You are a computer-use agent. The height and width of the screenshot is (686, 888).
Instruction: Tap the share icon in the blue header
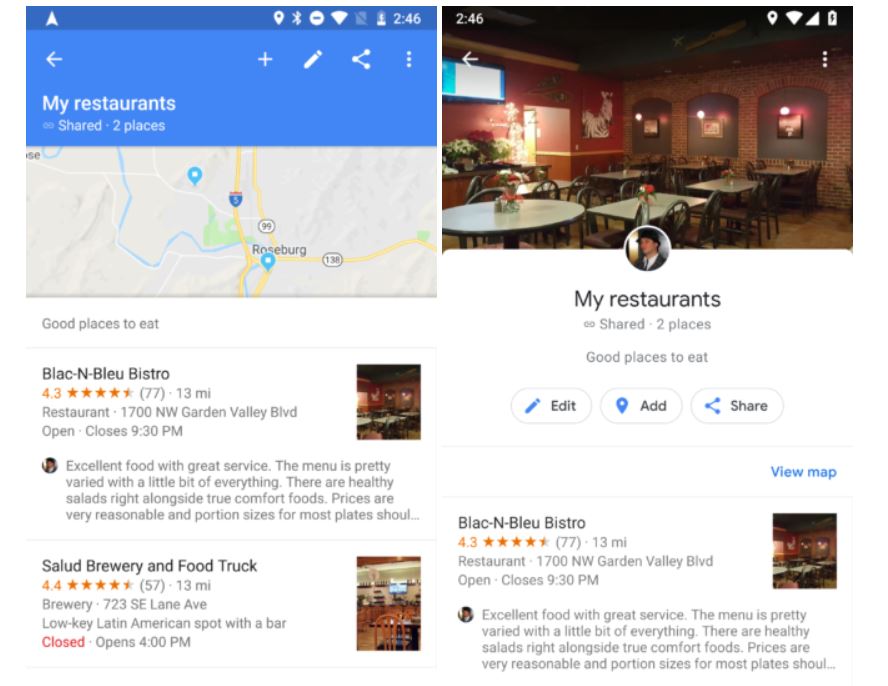click(x=361, y=60)
